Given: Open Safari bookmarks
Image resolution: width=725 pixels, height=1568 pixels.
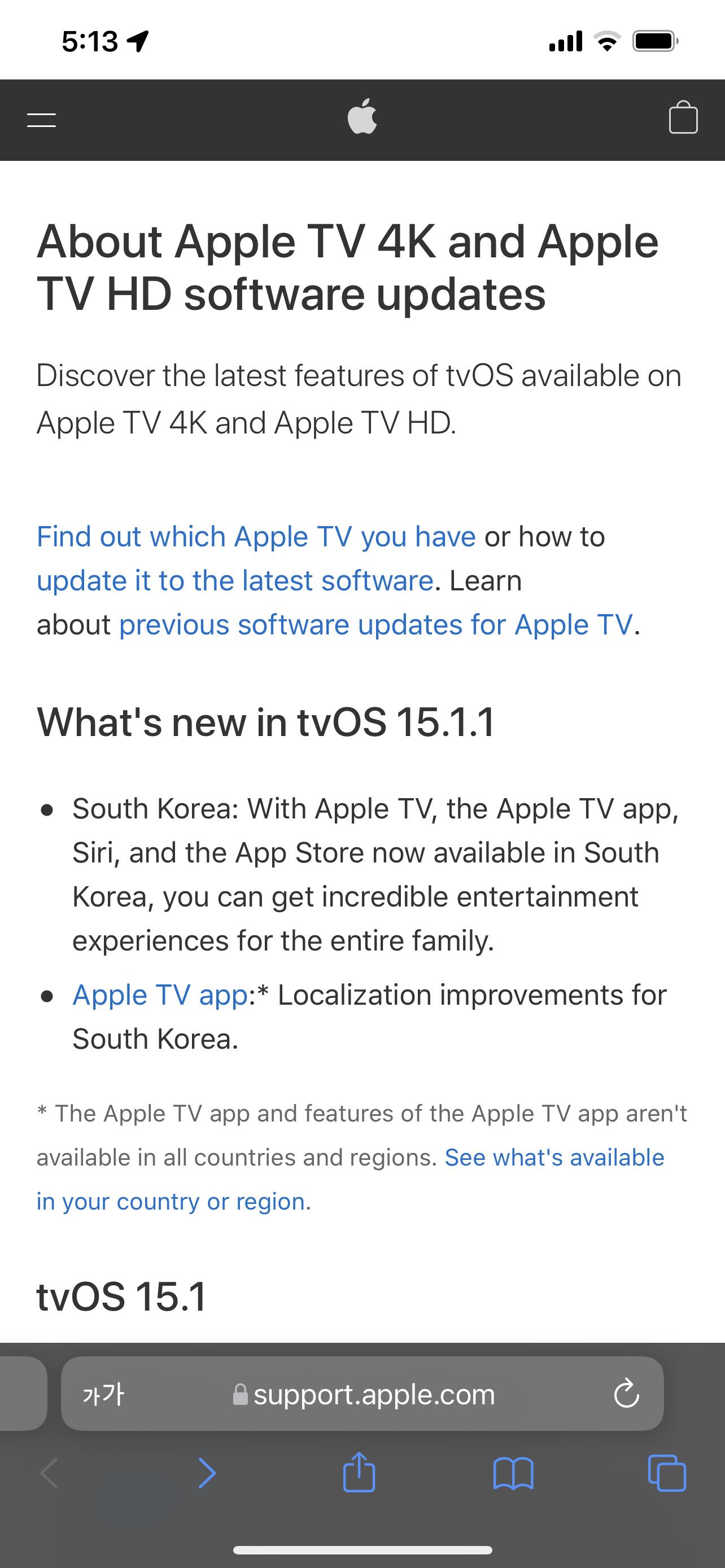Looking at the screenshot, I should click(513, 1474).
